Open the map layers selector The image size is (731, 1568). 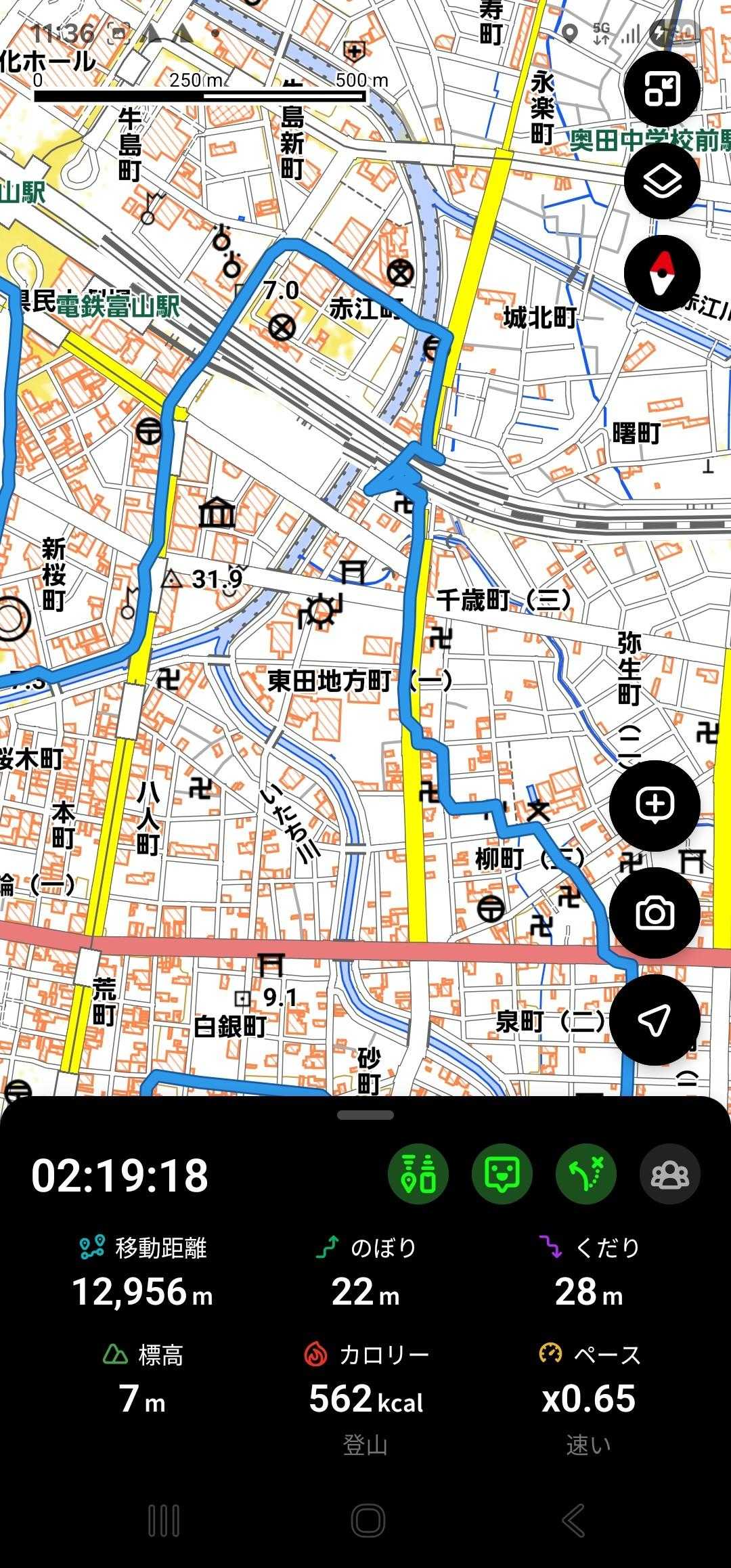tap(661, 181)
